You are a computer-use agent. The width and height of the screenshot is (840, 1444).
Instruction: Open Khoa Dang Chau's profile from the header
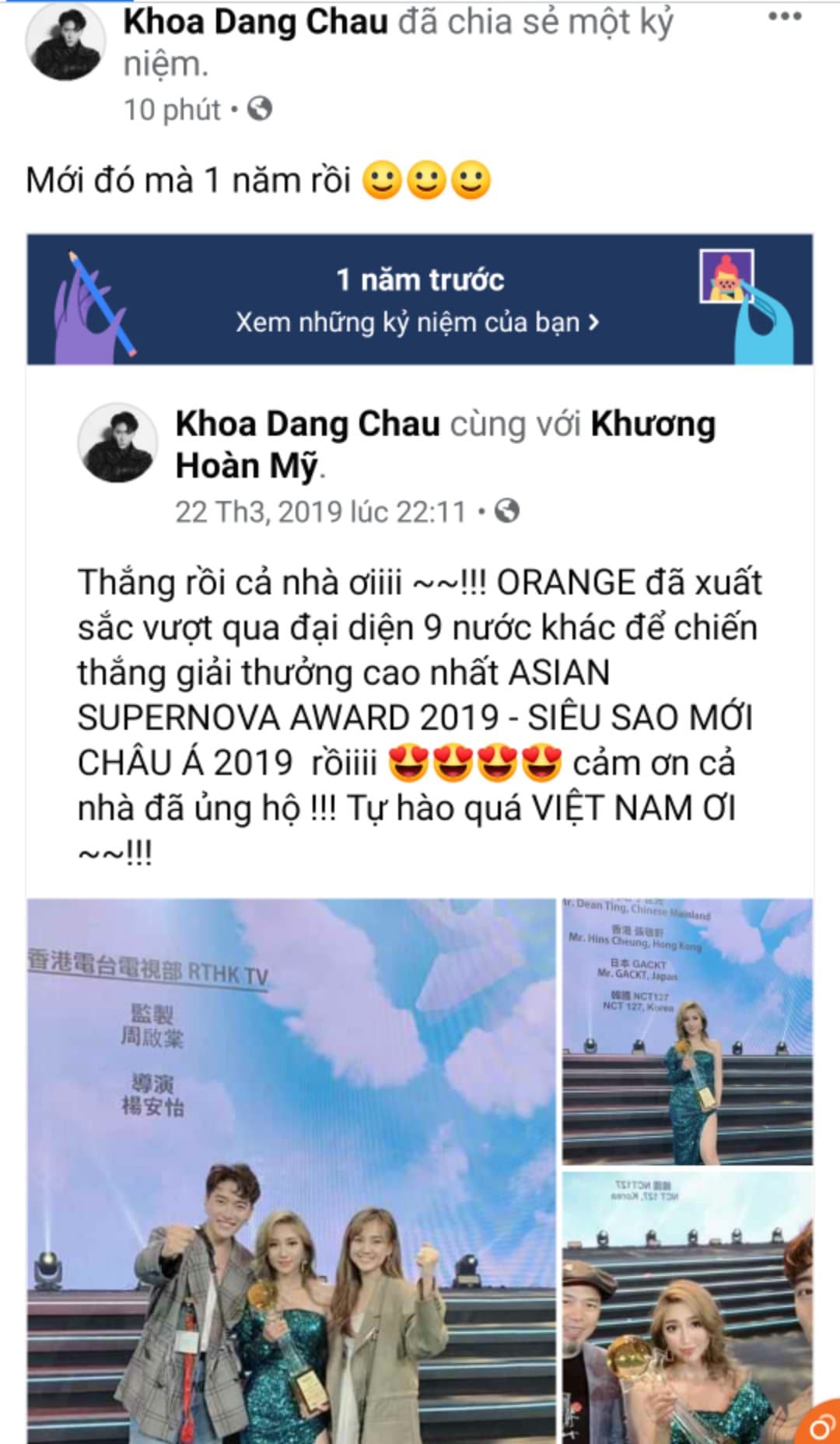(256, 22)
